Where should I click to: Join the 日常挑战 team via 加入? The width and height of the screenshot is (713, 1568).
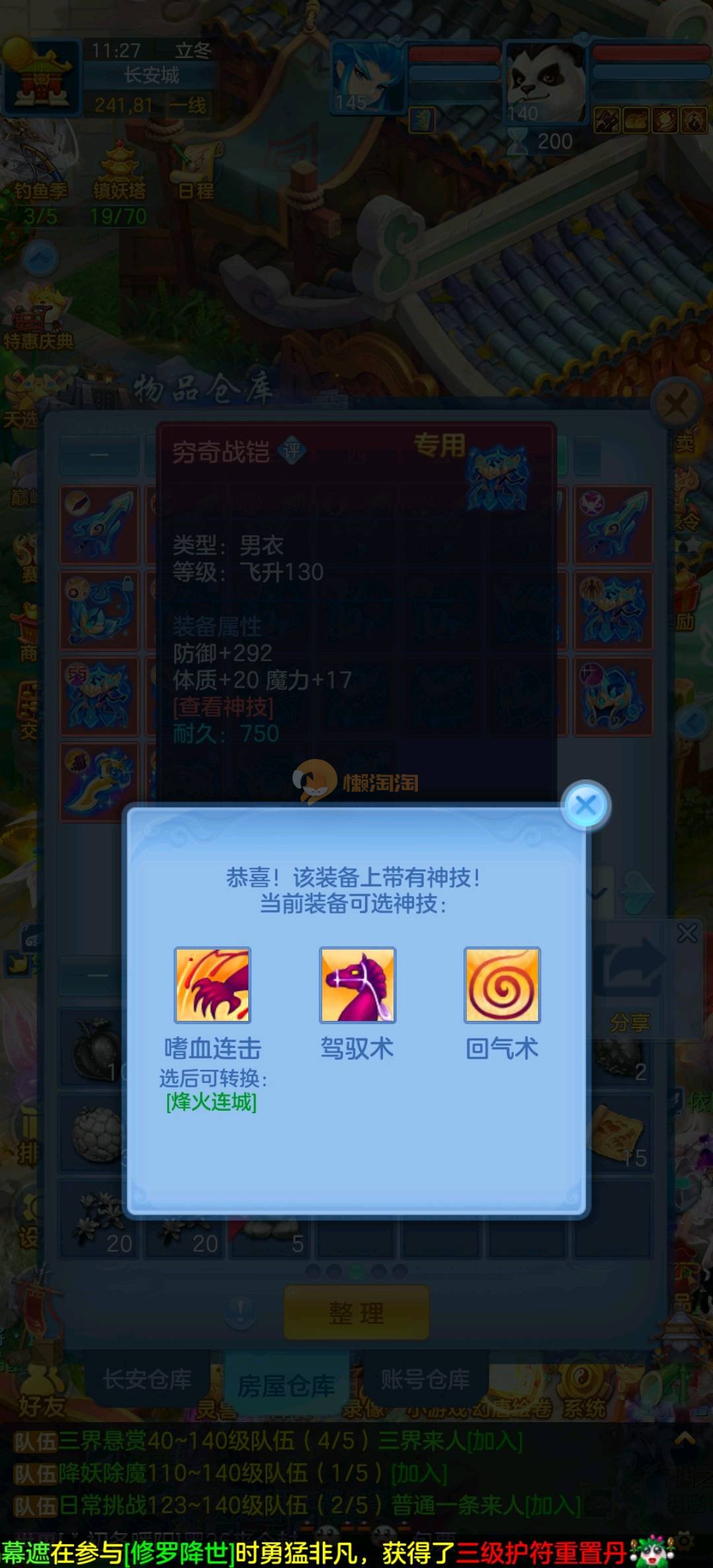[553, 1505]
